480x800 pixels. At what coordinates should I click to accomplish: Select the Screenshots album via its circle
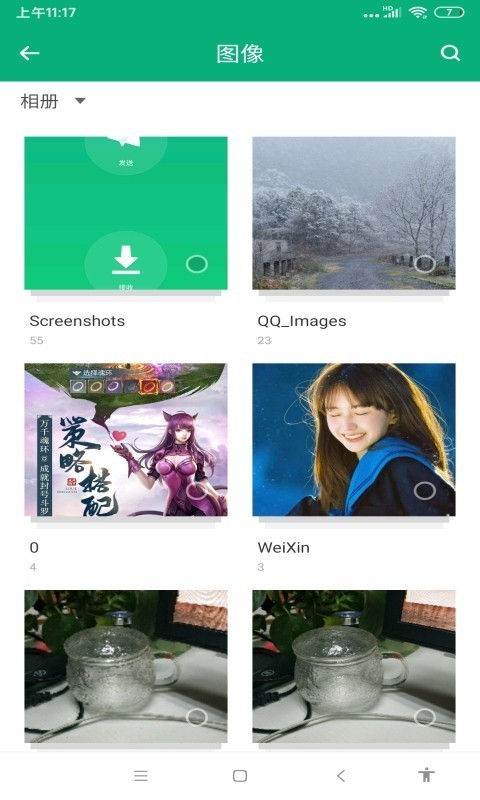point(196,264)
